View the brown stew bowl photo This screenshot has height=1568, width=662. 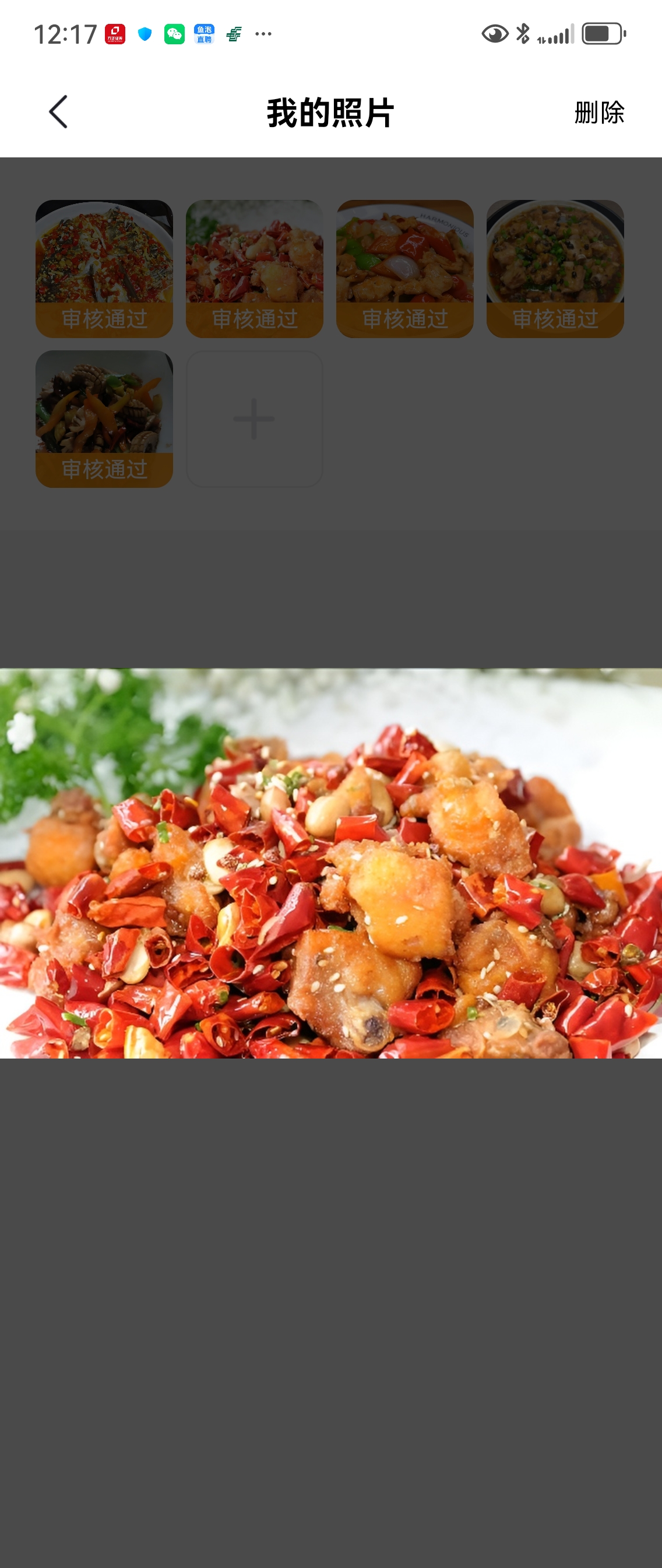(x=555, y=256)
